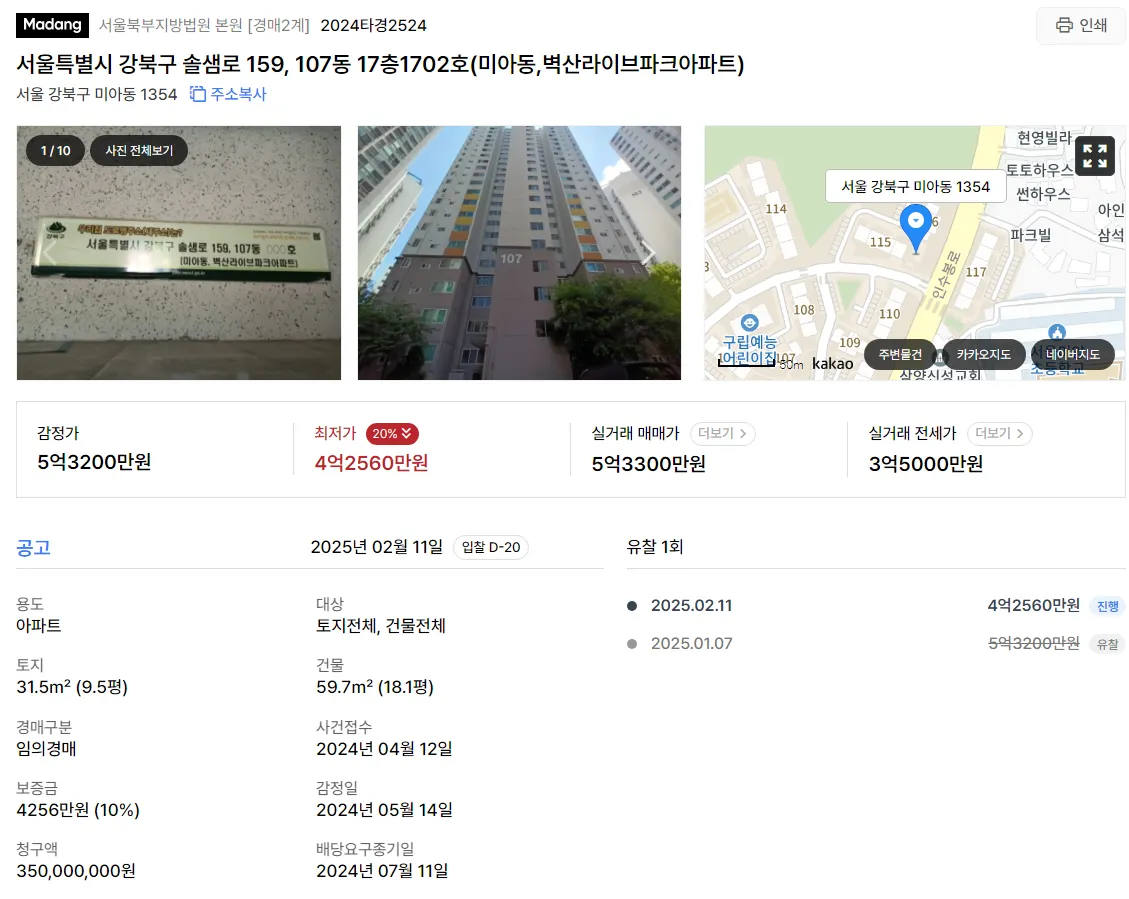Open 사진 전체보기 to view all photos
This screenshot has width=1129, height=899.
(139, 150)
